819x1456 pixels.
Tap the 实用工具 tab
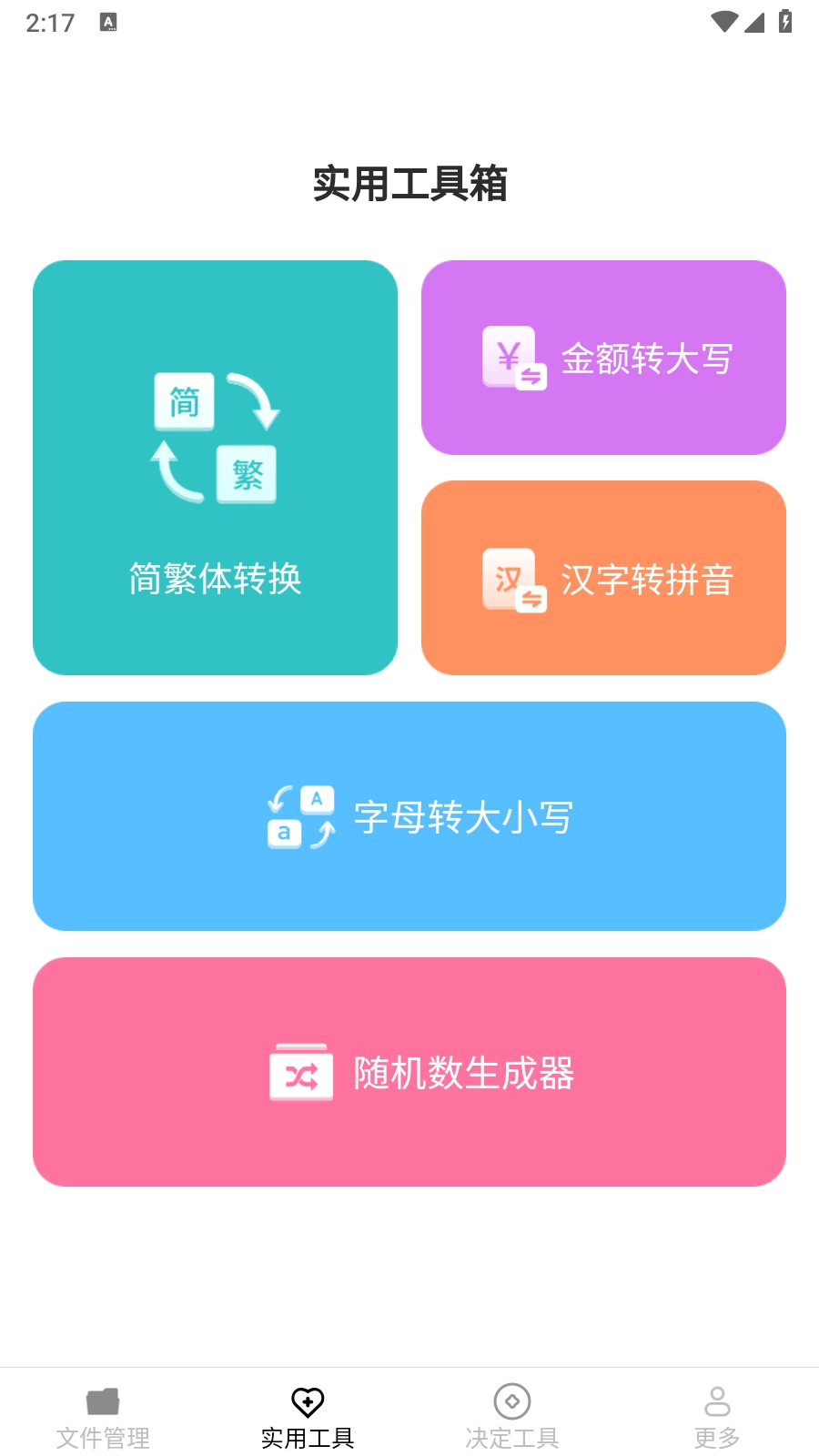pyautogui.click(x=308, y=1418)
